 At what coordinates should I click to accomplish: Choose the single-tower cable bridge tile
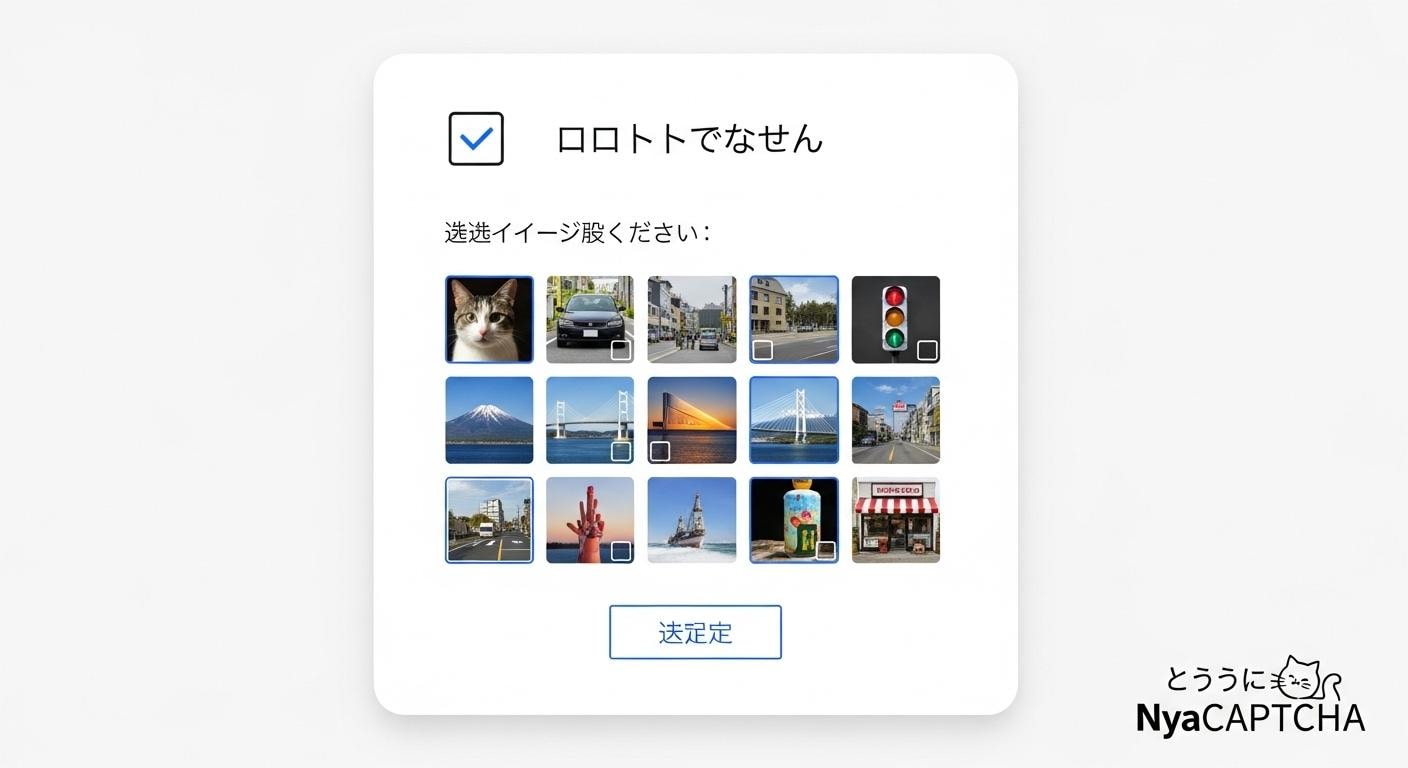tap(794, 420)
